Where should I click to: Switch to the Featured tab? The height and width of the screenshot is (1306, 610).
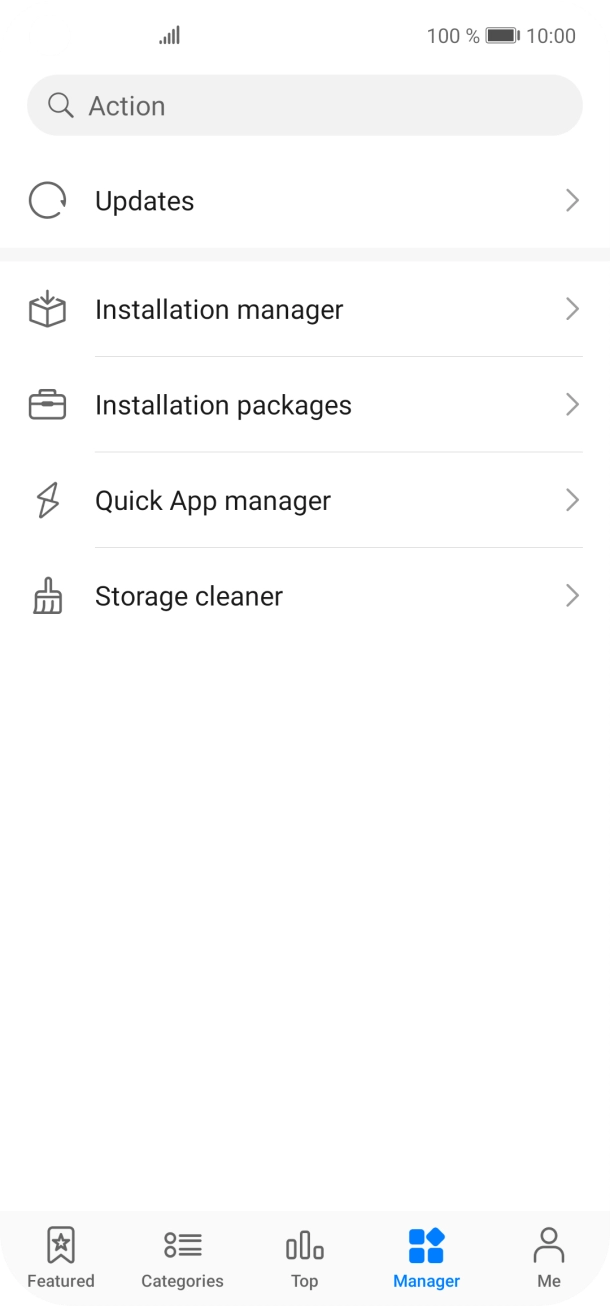pos(61,1258)
